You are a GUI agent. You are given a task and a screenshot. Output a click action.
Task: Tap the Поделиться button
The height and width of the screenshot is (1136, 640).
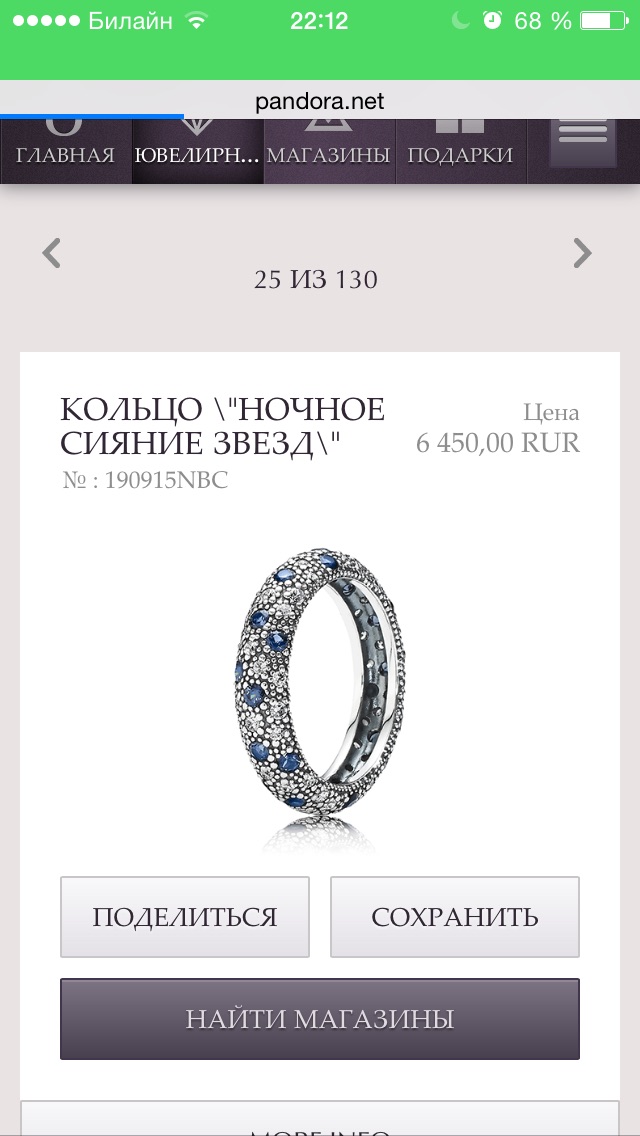point(185,917)
